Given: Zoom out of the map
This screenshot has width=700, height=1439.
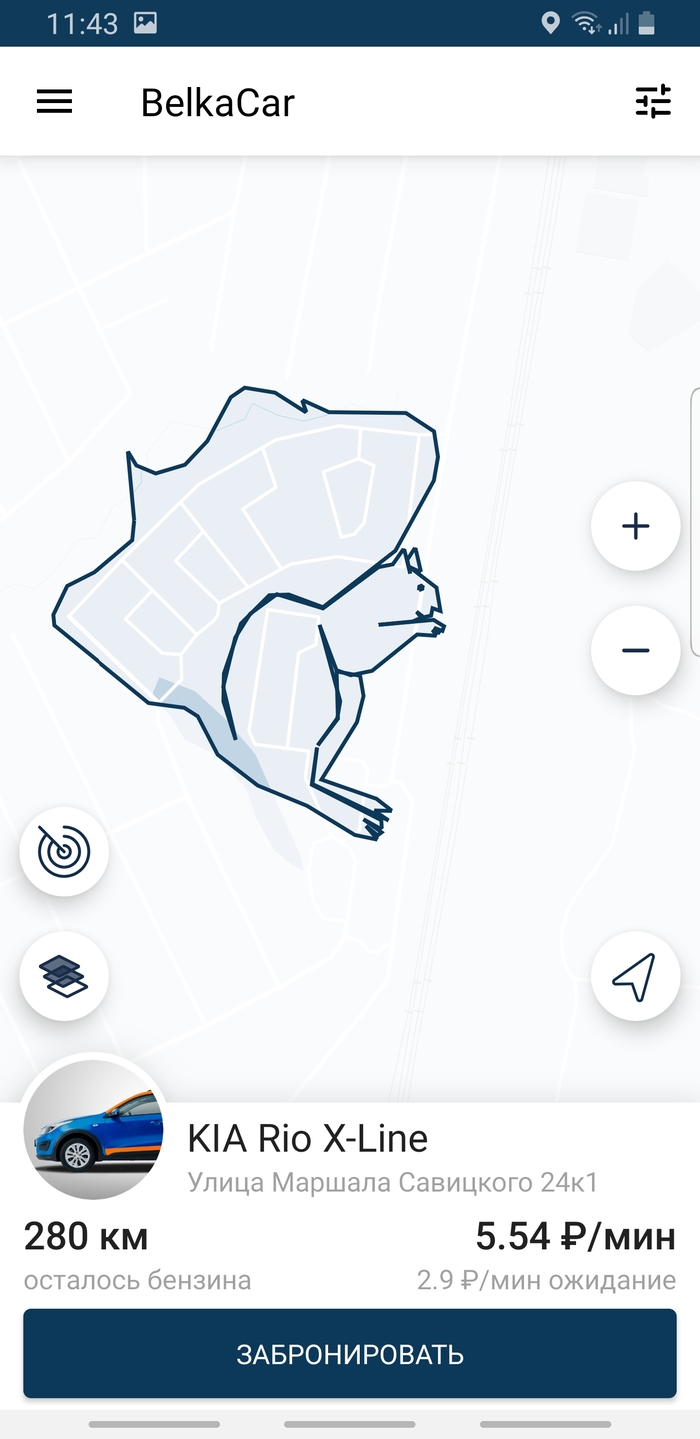Looking at the screenshot, I should coord(635,650).
